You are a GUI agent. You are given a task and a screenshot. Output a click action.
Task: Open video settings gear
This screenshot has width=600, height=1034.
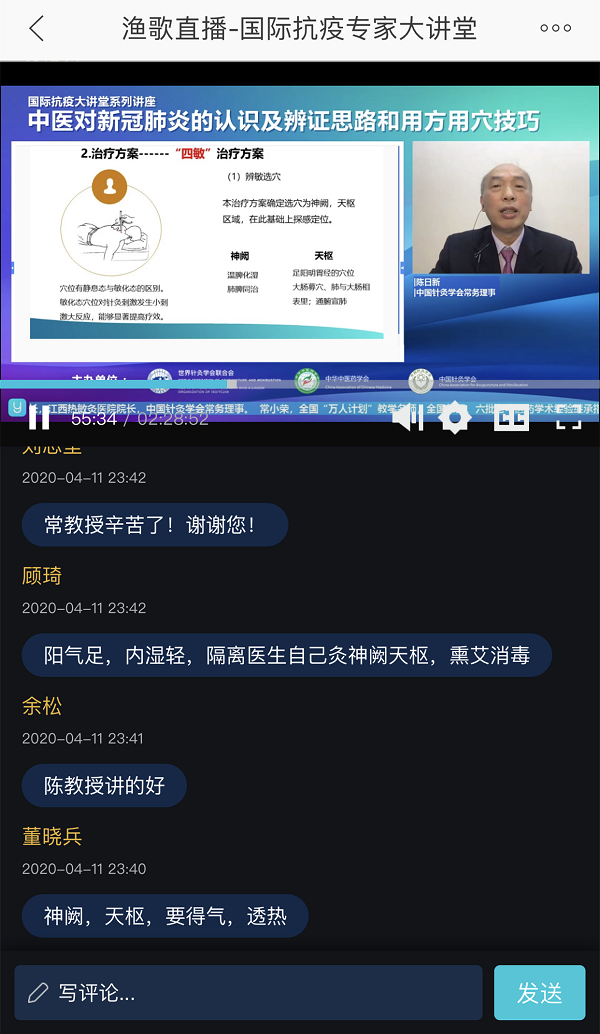455,418
